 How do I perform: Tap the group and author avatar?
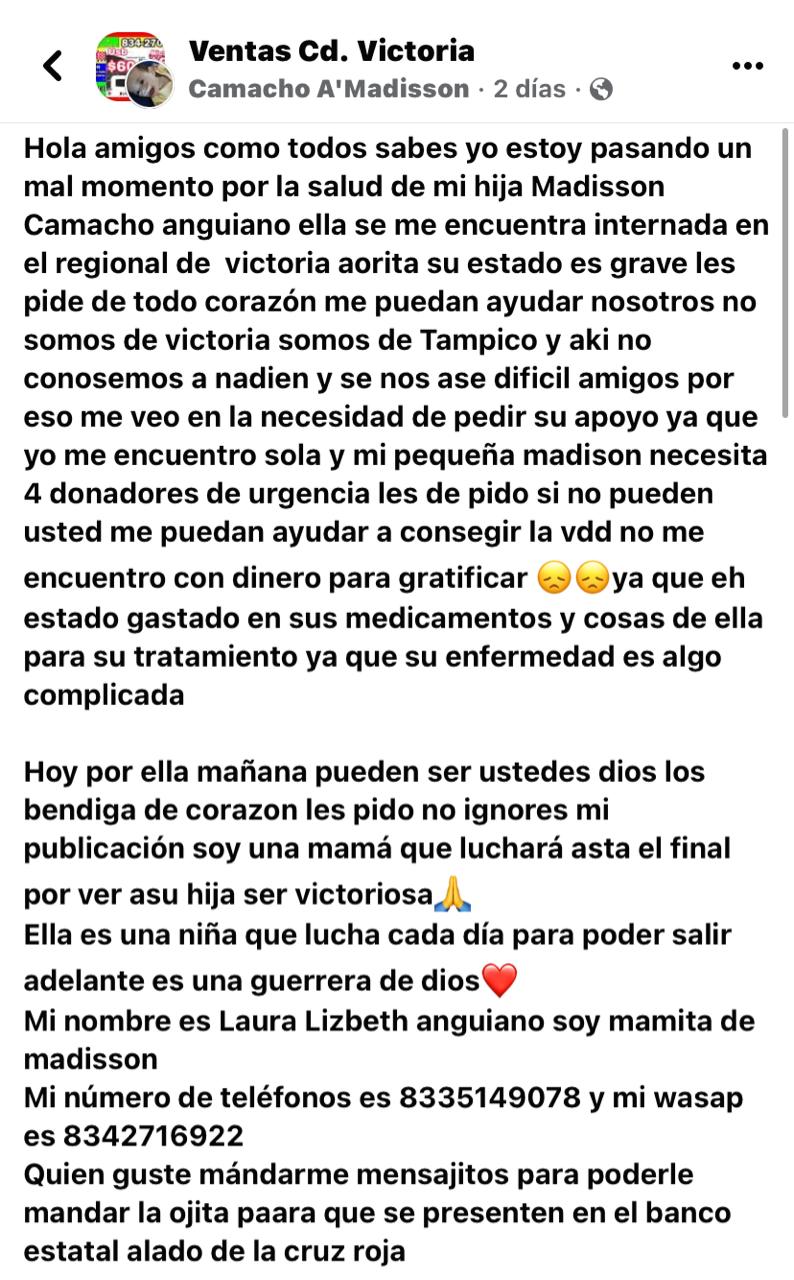coord(134,68)
